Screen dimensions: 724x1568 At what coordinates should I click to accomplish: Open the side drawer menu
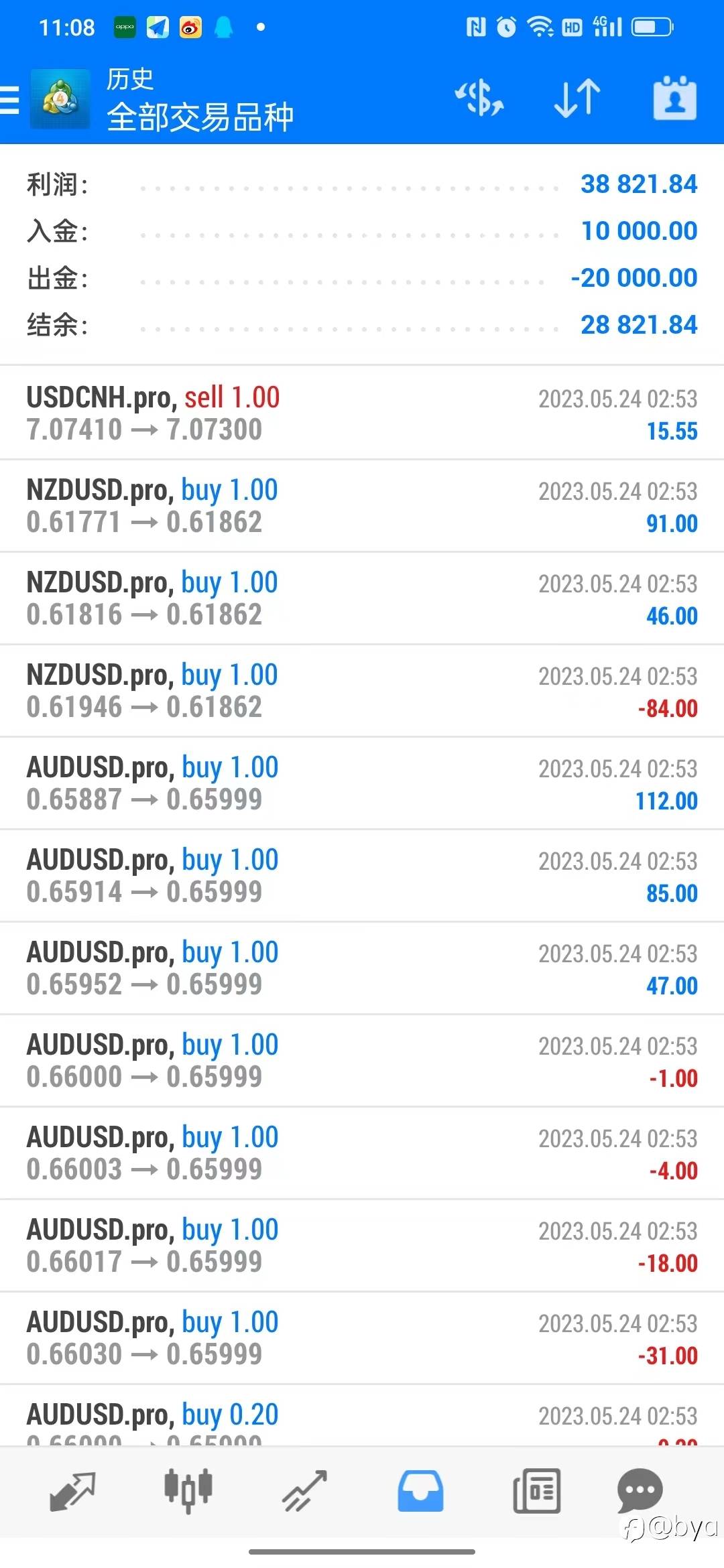tap(11, 101)
